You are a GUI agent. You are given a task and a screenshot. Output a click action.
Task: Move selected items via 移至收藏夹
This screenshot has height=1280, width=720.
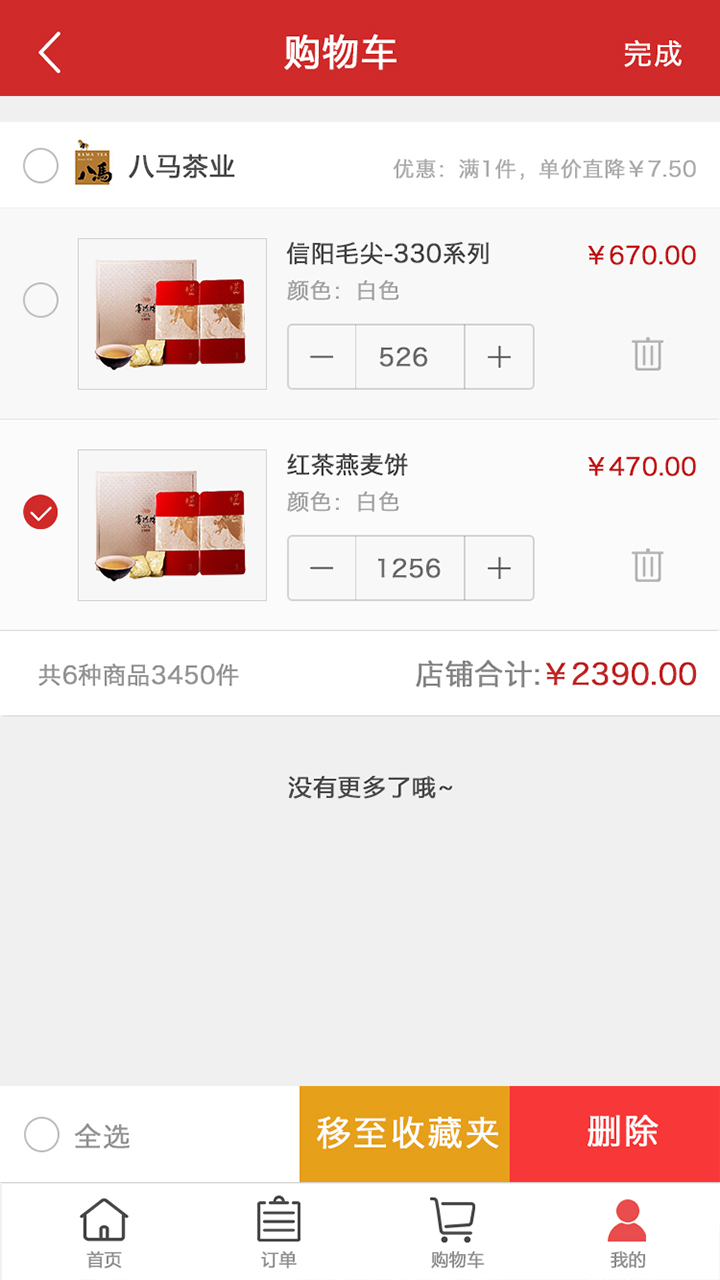[405, 1134]
